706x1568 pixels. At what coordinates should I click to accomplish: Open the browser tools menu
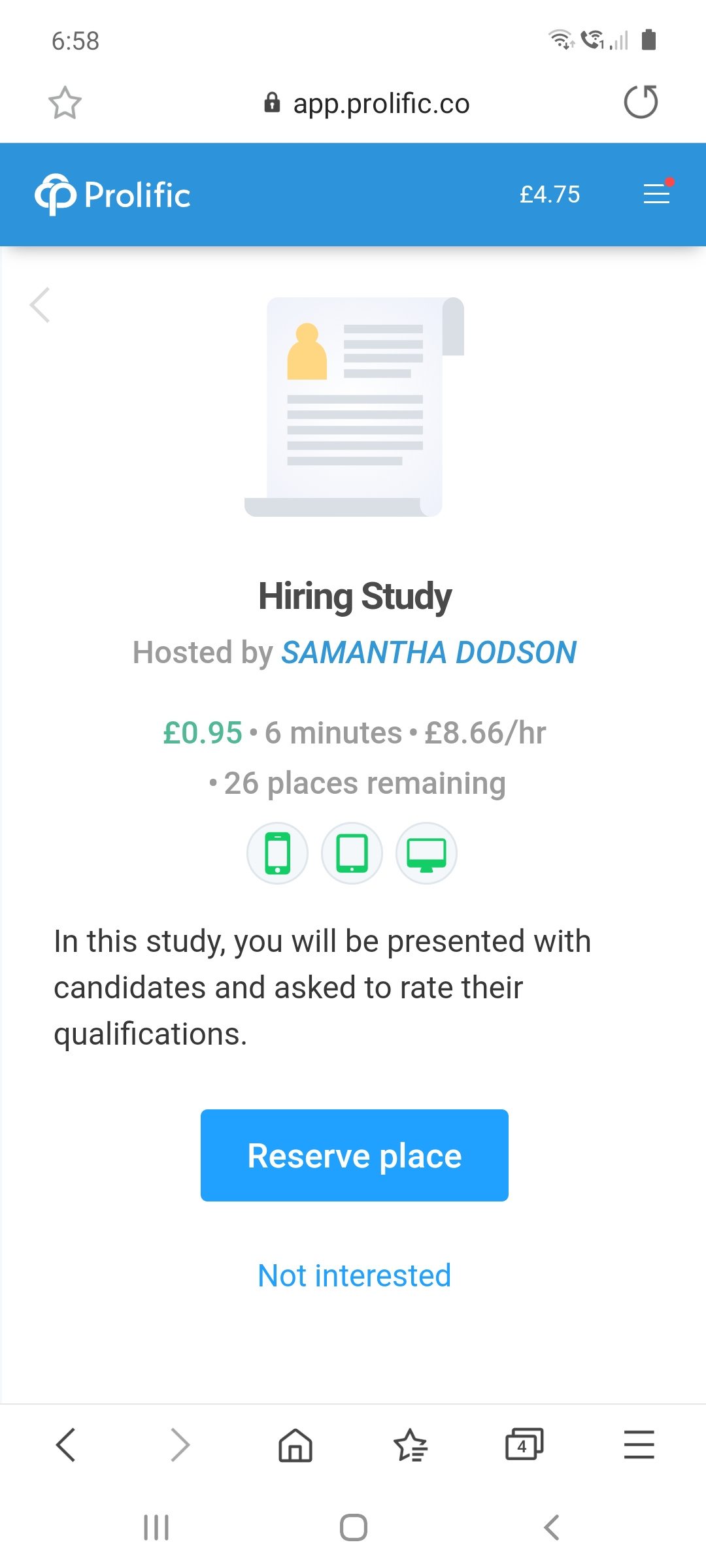coord(639,1445)
